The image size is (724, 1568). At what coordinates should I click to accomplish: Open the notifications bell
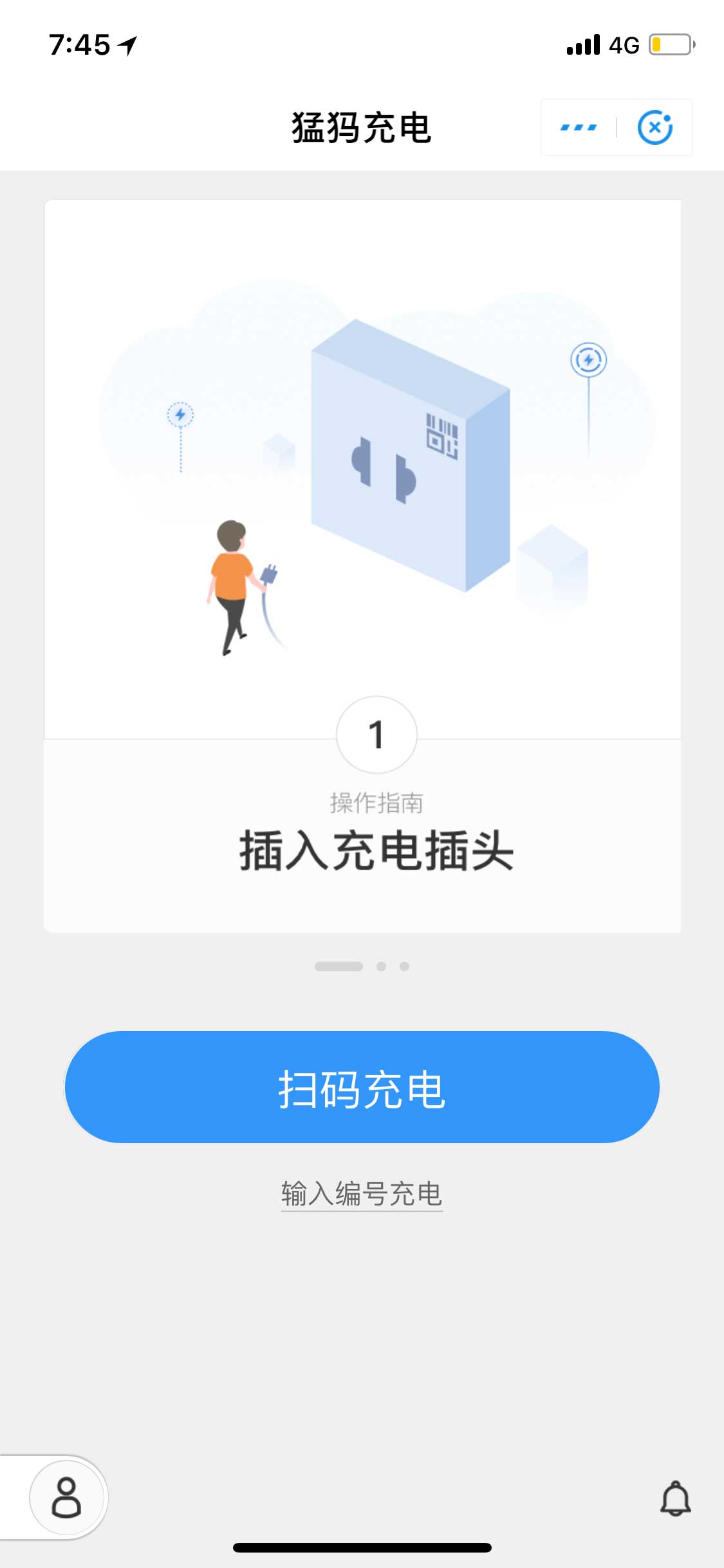(675, 1498)
